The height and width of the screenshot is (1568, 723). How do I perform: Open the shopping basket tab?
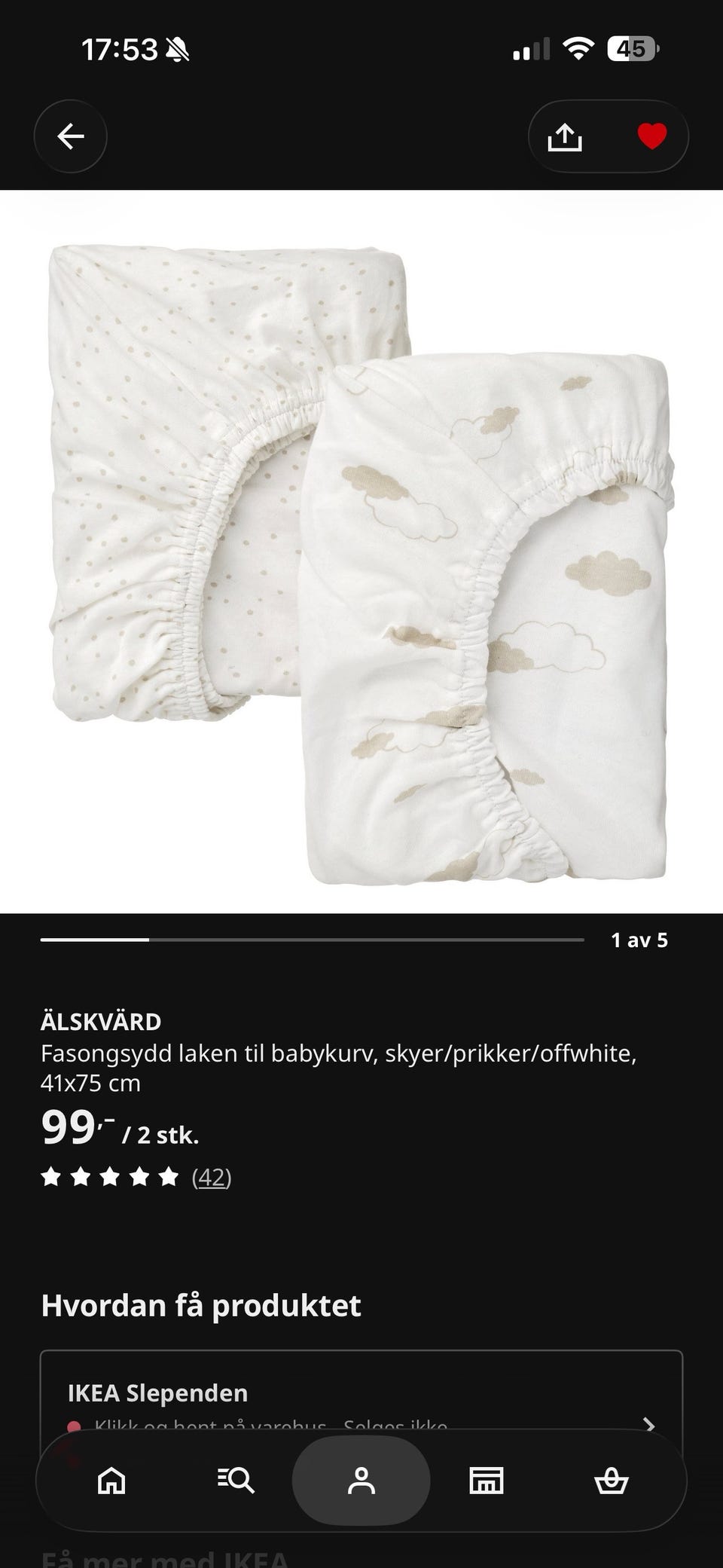tap(611, 1481)
